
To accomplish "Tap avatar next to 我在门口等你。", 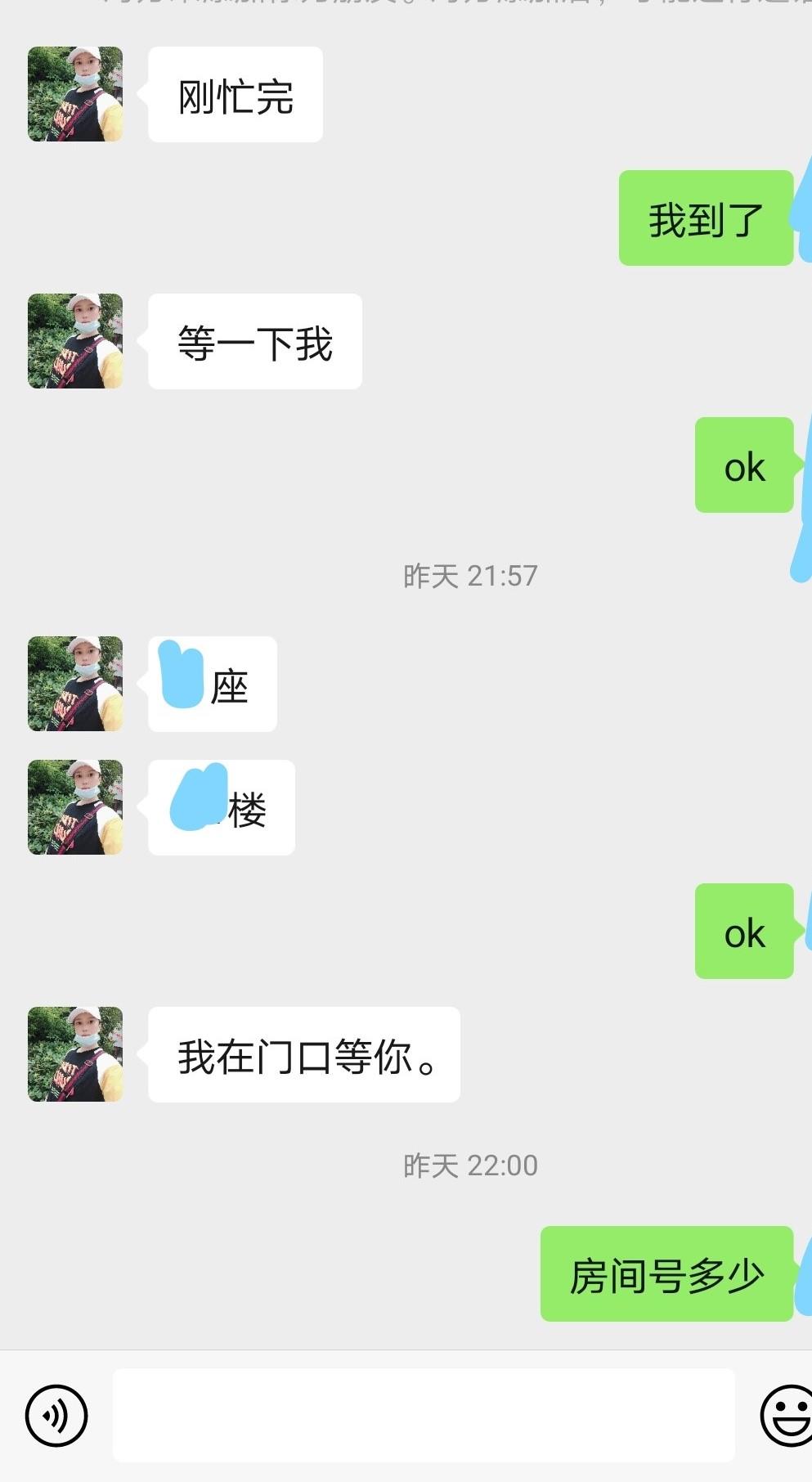I will point(75,1054).
